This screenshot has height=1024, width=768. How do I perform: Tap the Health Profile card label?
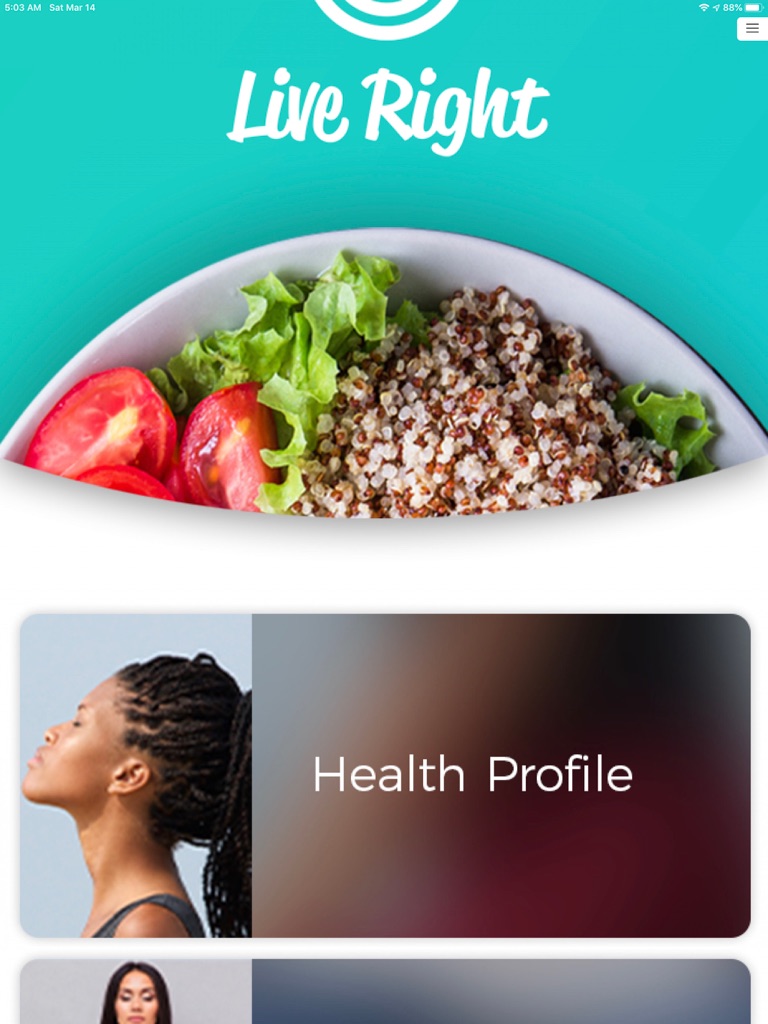pos(470,775)
